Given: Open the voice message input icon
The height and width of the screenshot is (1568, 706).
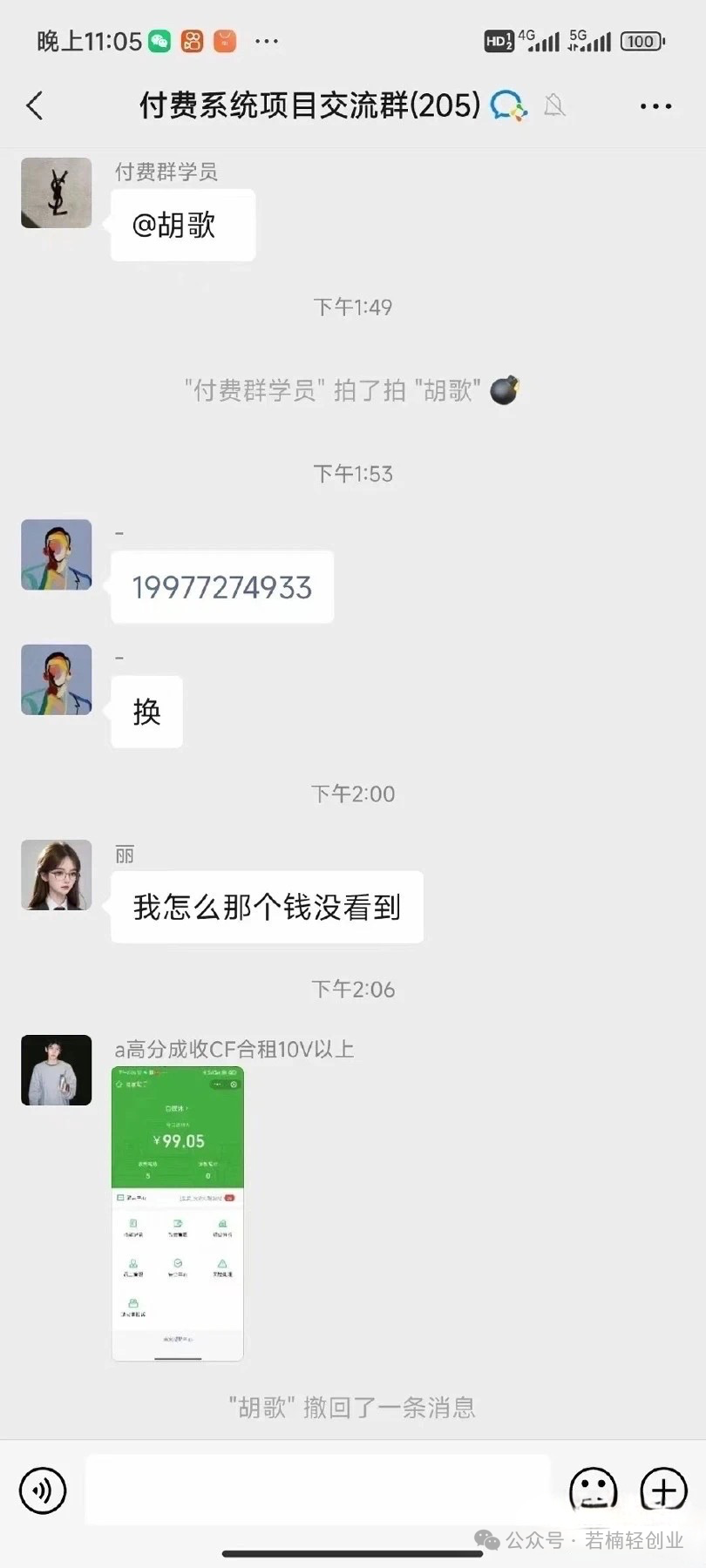Looking at the screenshot, I should coord(41,1490).
